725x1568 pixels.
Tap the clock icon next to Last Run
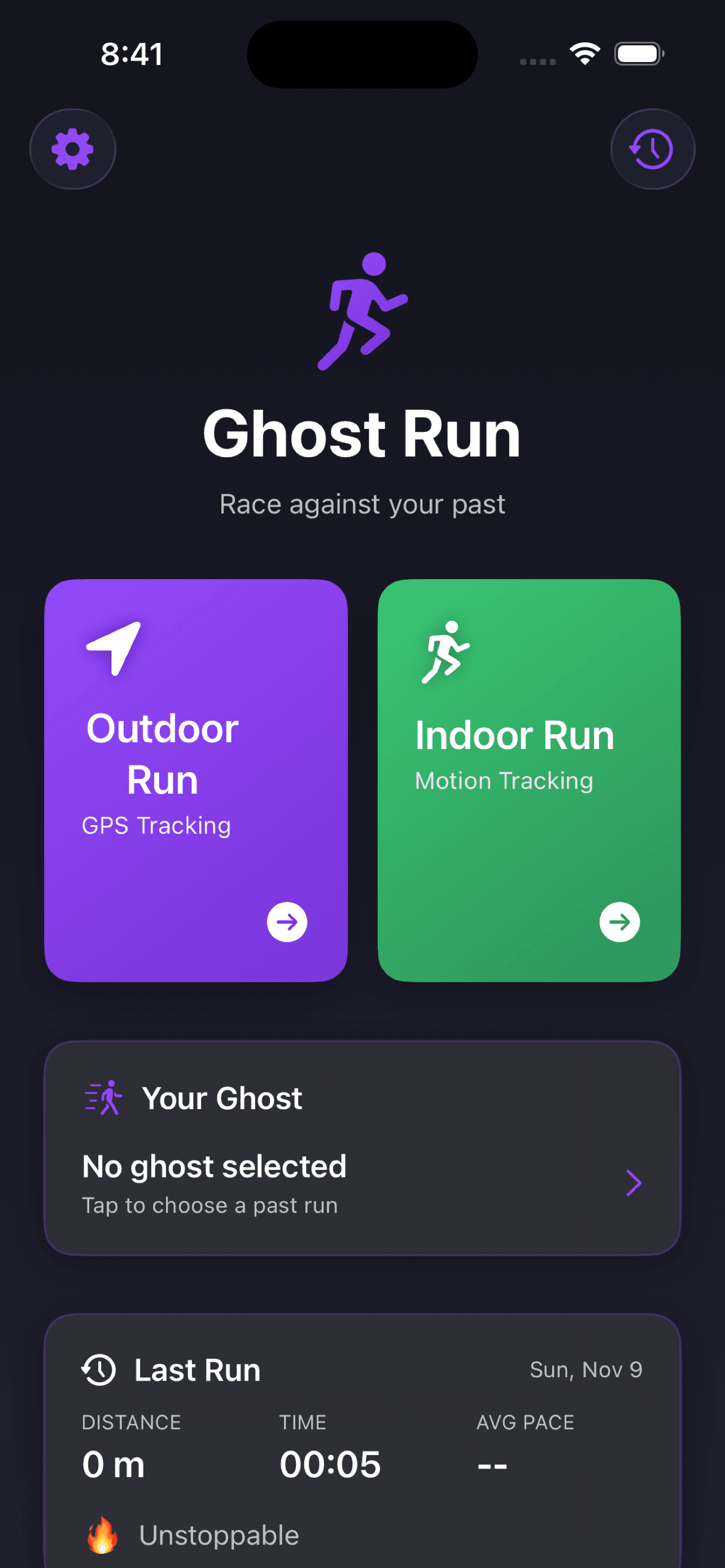click(99, 1369)
